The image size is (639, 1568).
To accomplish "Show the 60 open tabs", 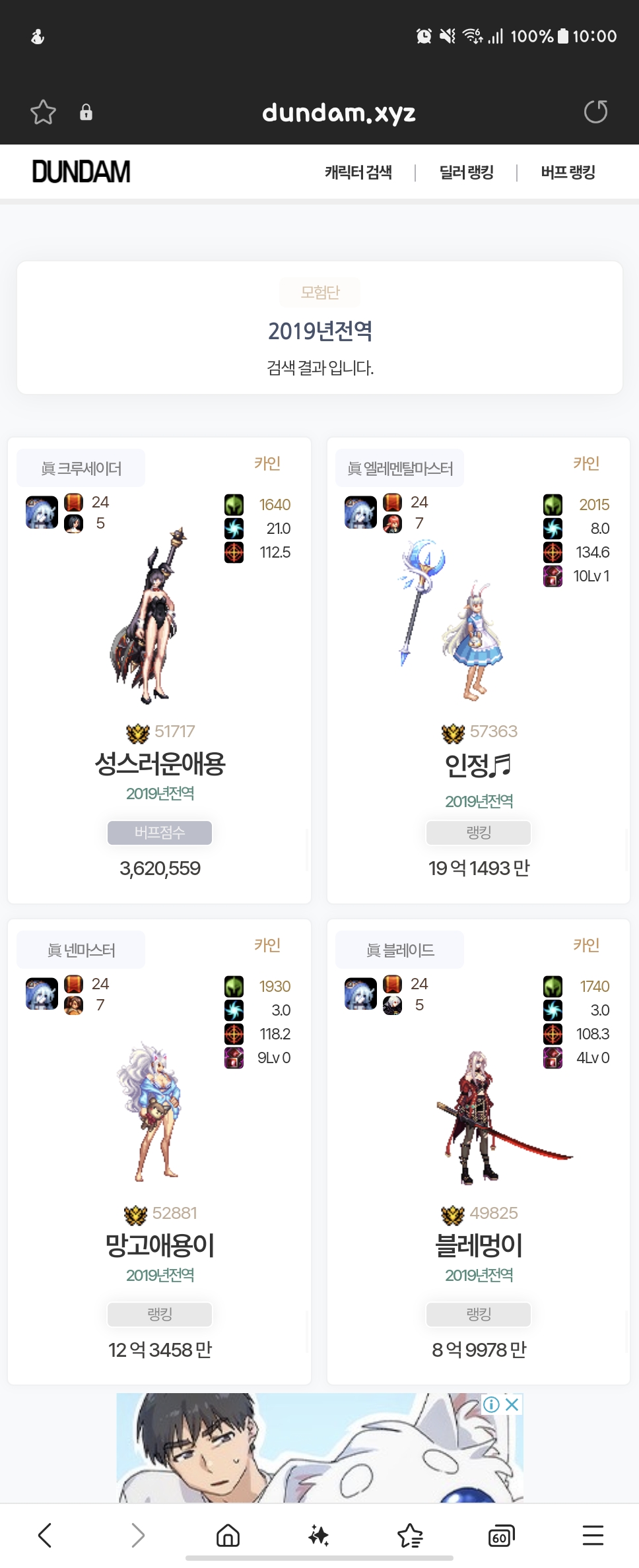I will pos(501,1535).
